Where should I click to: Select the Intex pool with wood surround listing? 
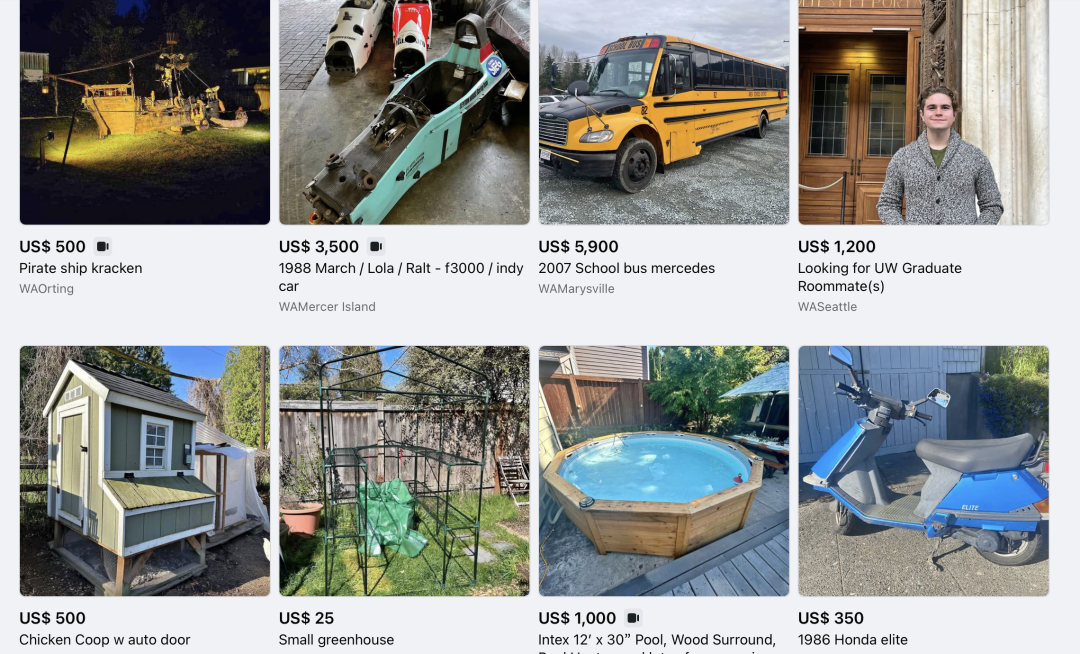[x=663, y=470]
